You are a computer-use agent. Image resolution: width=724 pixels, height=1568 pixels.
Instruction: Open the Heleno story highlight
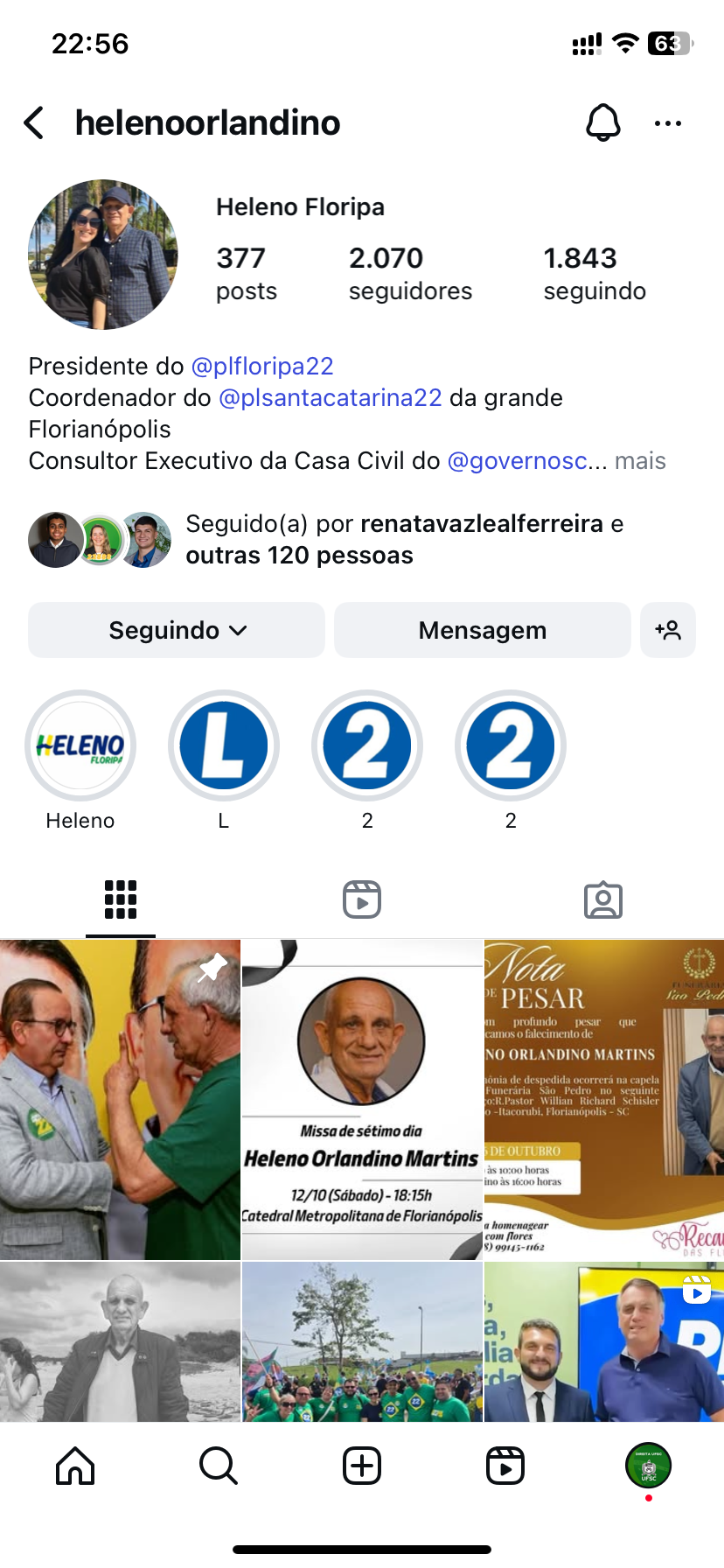pyautogui.click(x=80, y=745)
